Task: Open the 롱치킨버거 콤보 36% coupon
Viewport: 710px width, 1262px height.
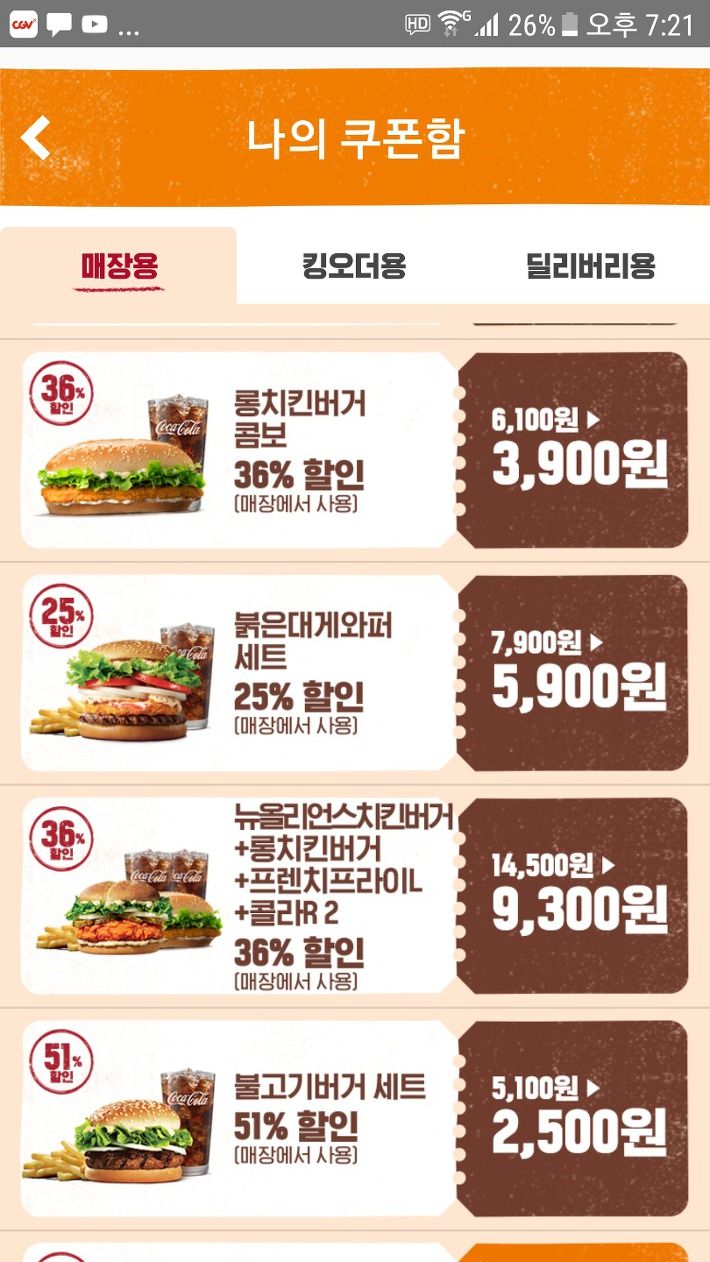Action: (x=354, y=450)
